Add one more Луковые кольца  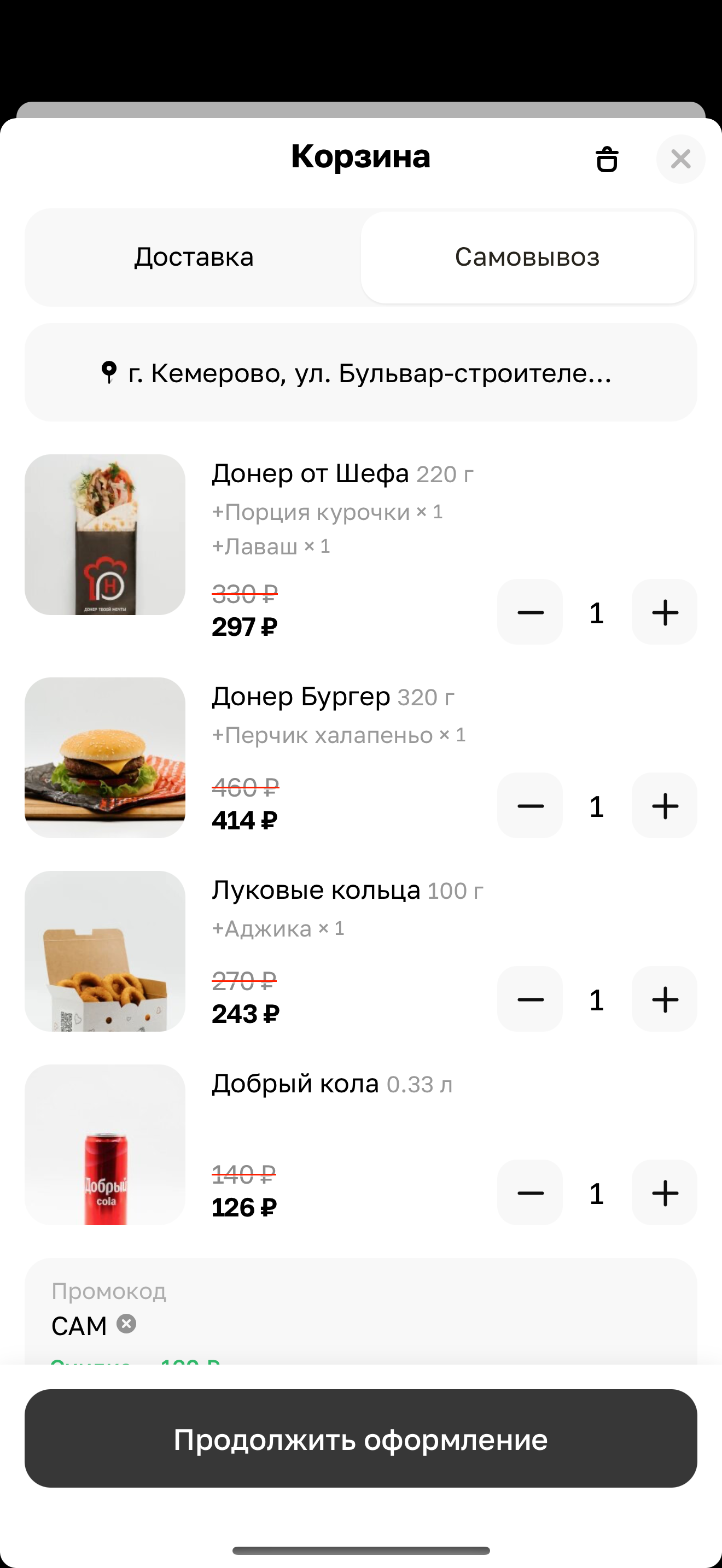pos(664,999)
